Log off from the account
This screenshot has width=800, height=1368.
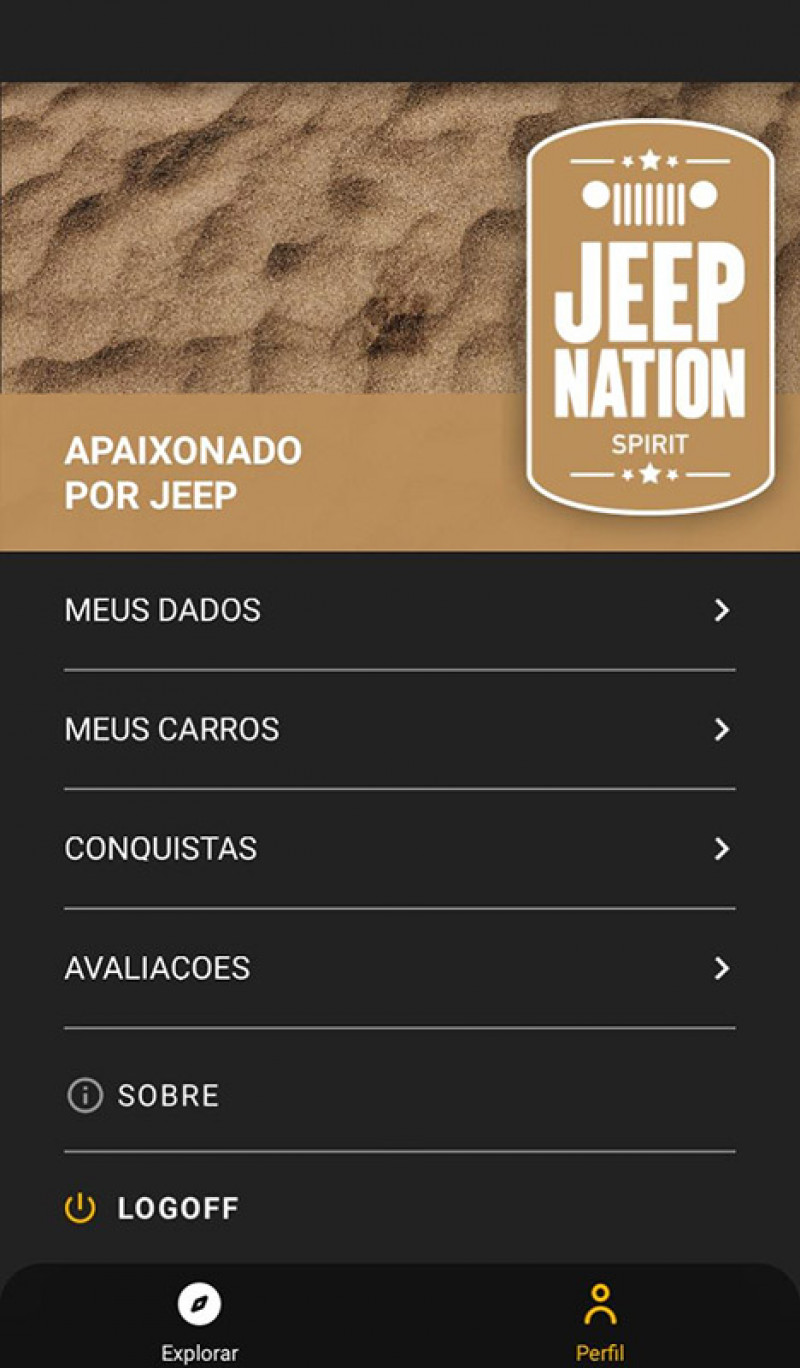[x=176, y=1208]
